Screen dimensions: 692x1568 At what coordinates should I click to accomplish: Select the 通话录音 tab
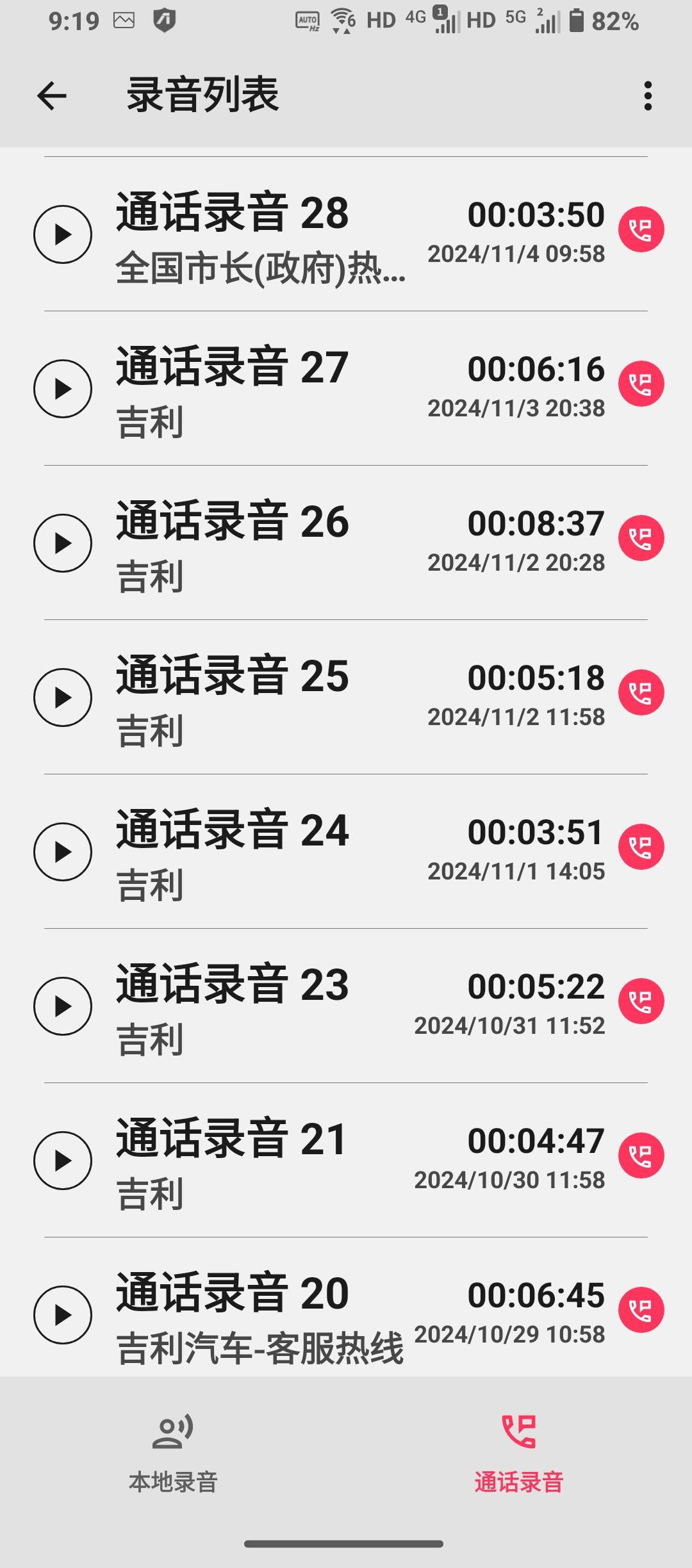(x=518, y=1455)
